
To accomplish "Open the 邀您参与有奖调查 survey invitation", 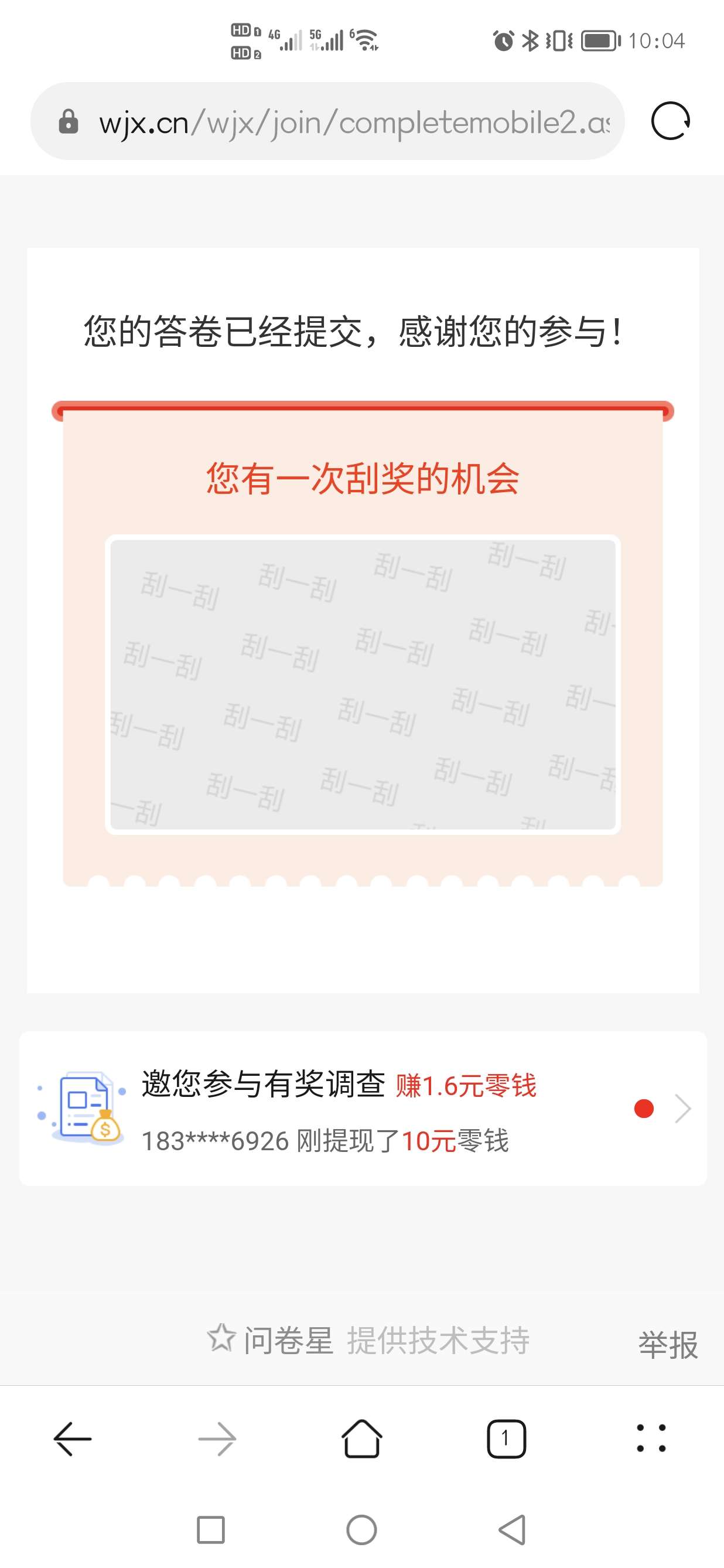I will click(363, 1109).
